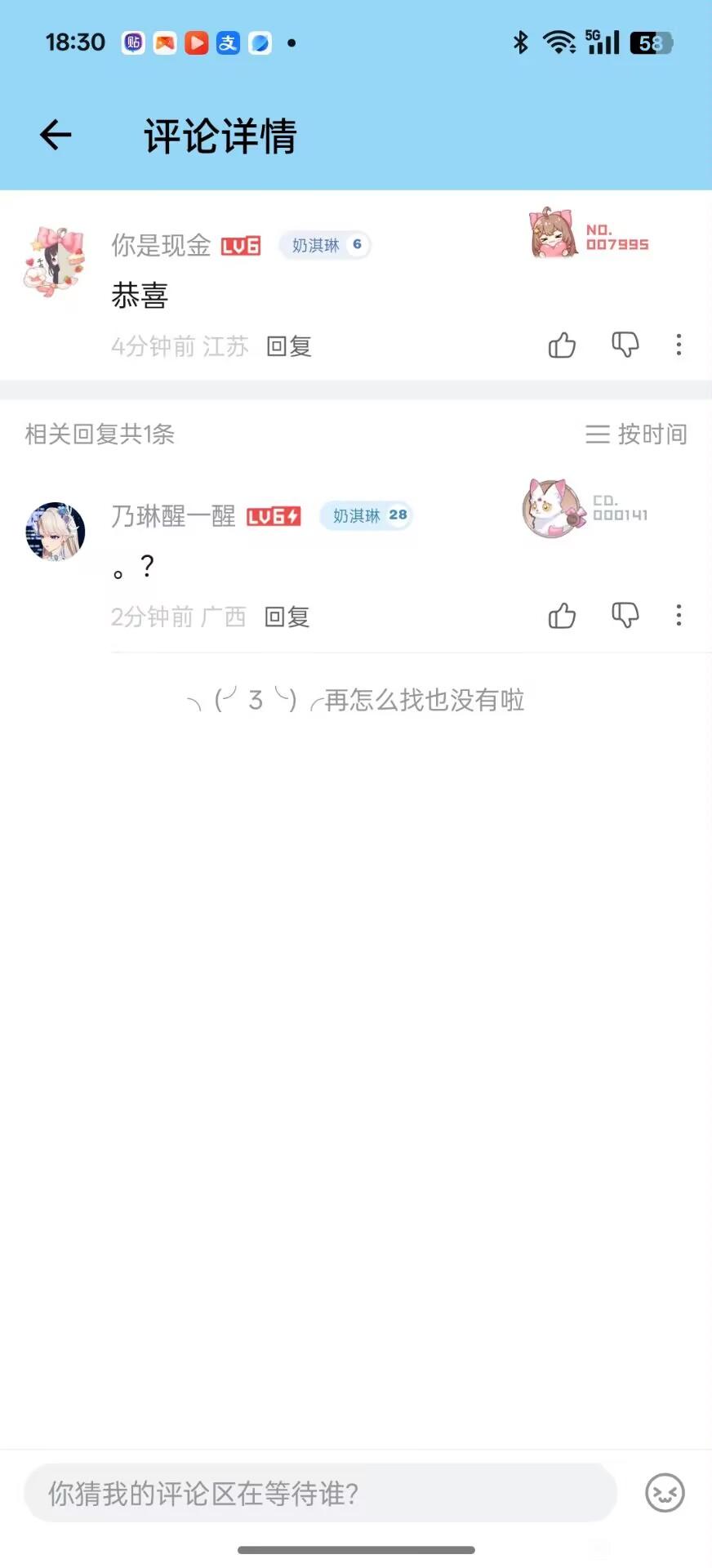Open username 乃琳醒一醒
The width and height of the screenshot is (712, 1568).
173,516
